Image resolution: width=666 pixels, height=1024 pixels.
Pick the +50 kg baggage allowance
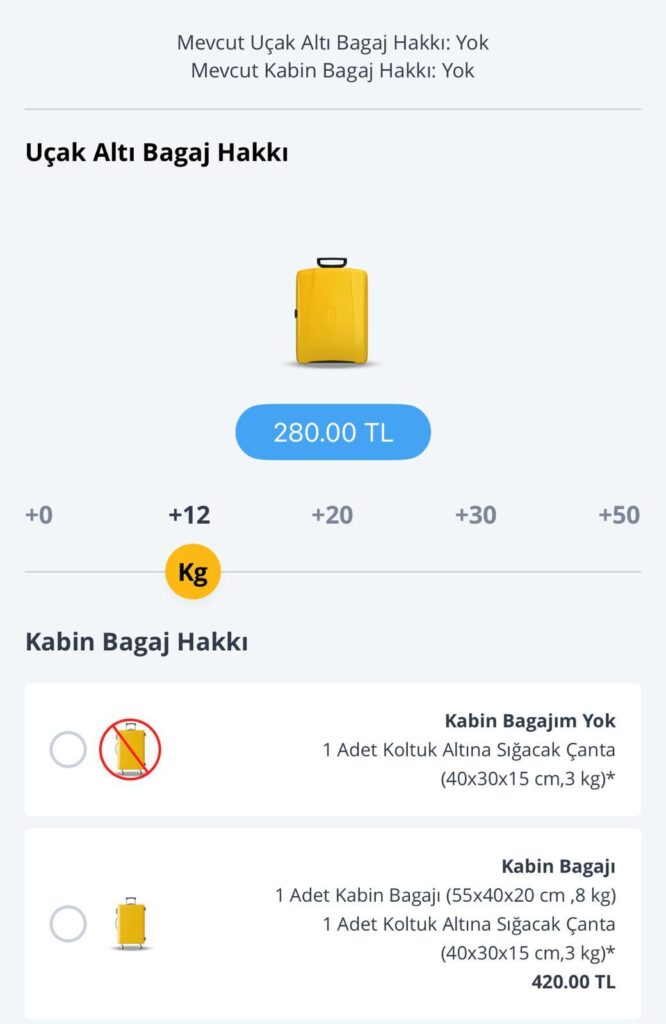pyautogui.click(x=618, y=516)
